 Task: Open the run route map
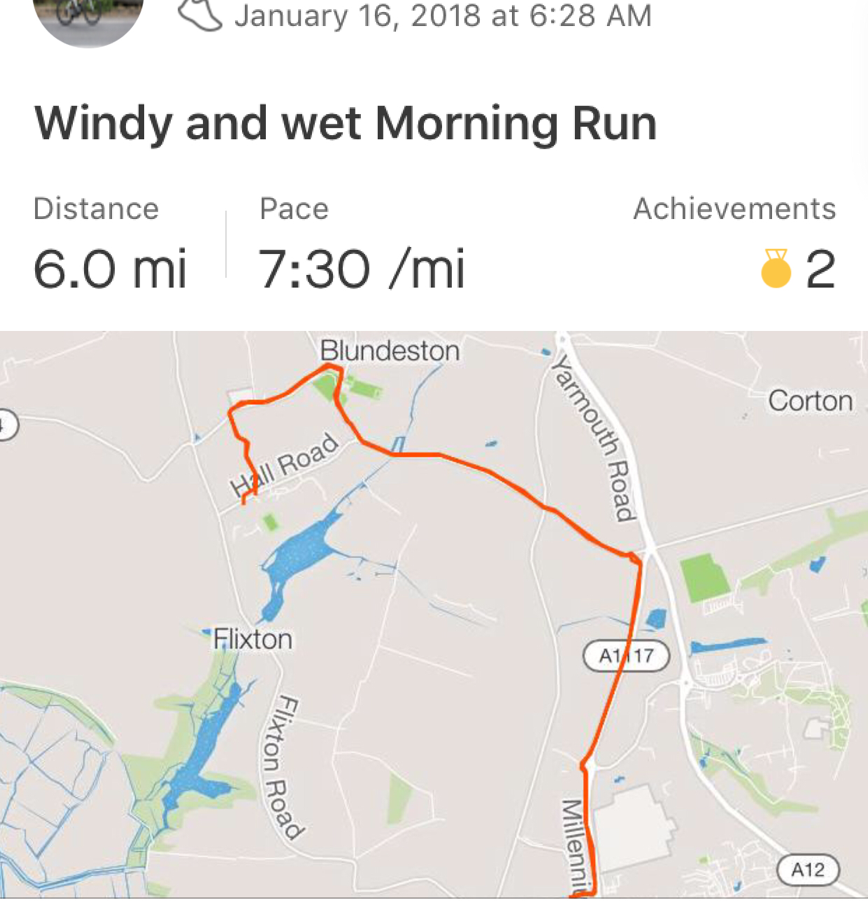(x=434, y=615)
